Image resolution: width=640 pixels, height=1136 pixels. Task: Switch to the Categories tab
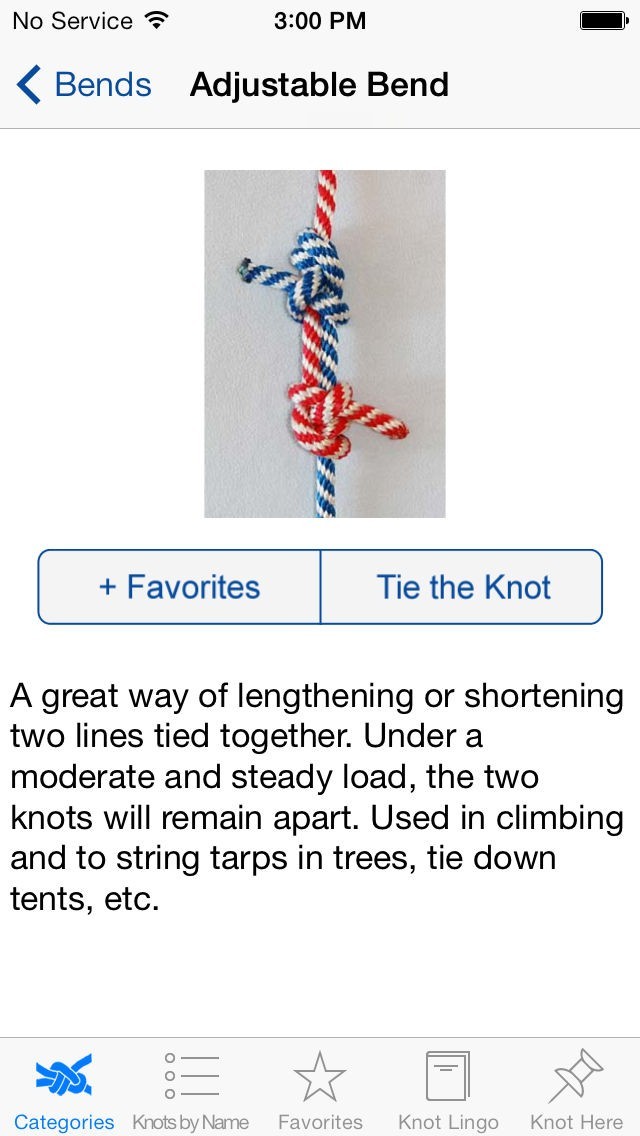[x=64, y=1090]
